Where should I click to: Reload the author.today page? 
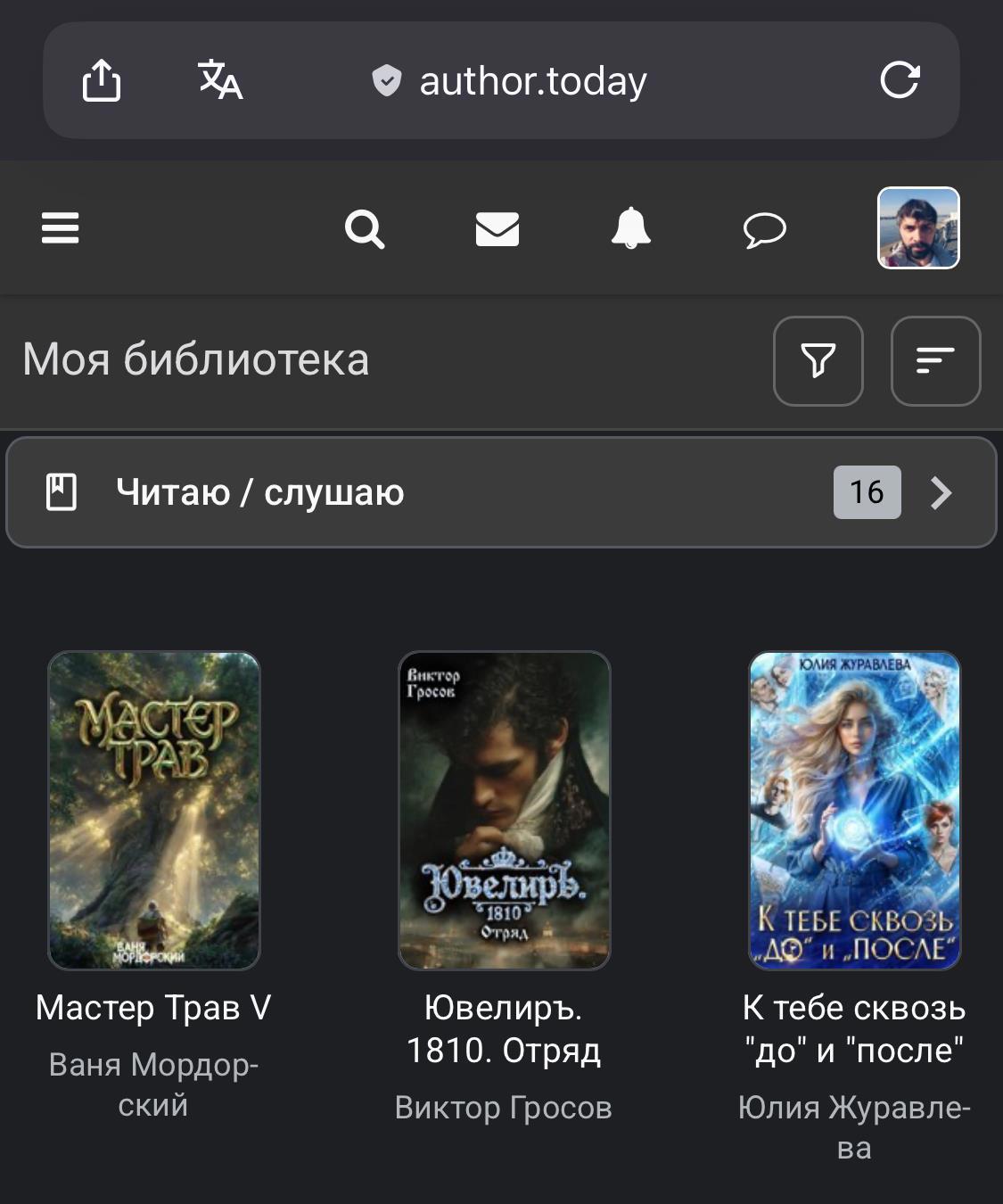[x=899, y=80]
